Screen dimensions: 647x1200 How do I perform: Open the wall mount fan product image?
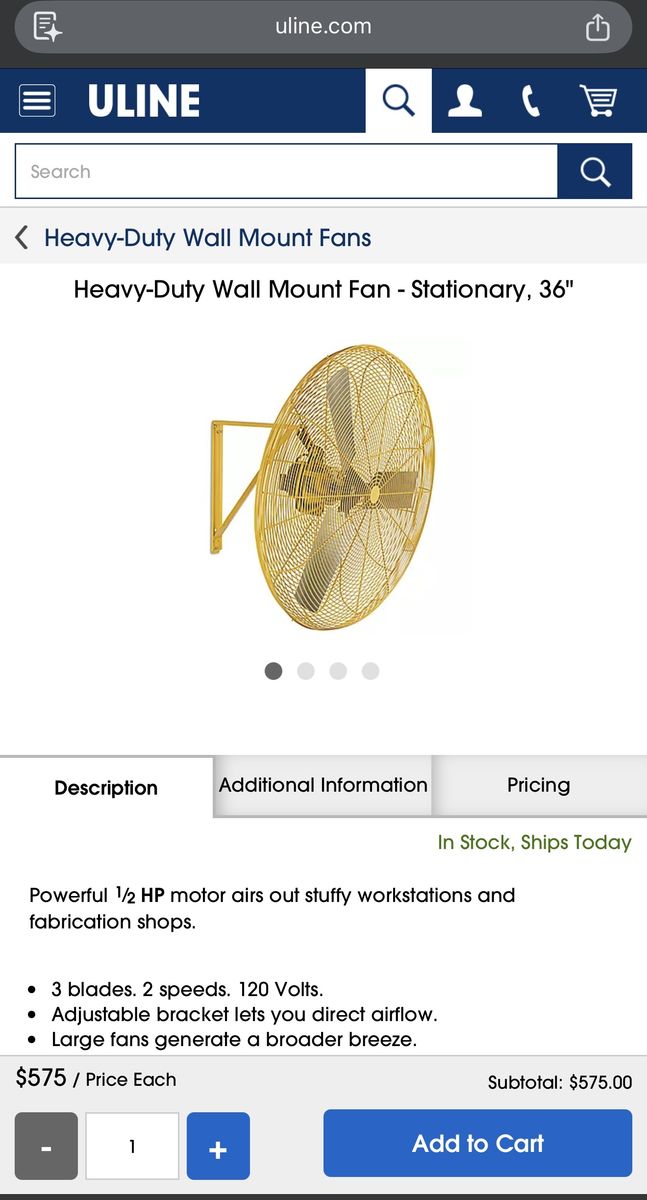point(323,488)
